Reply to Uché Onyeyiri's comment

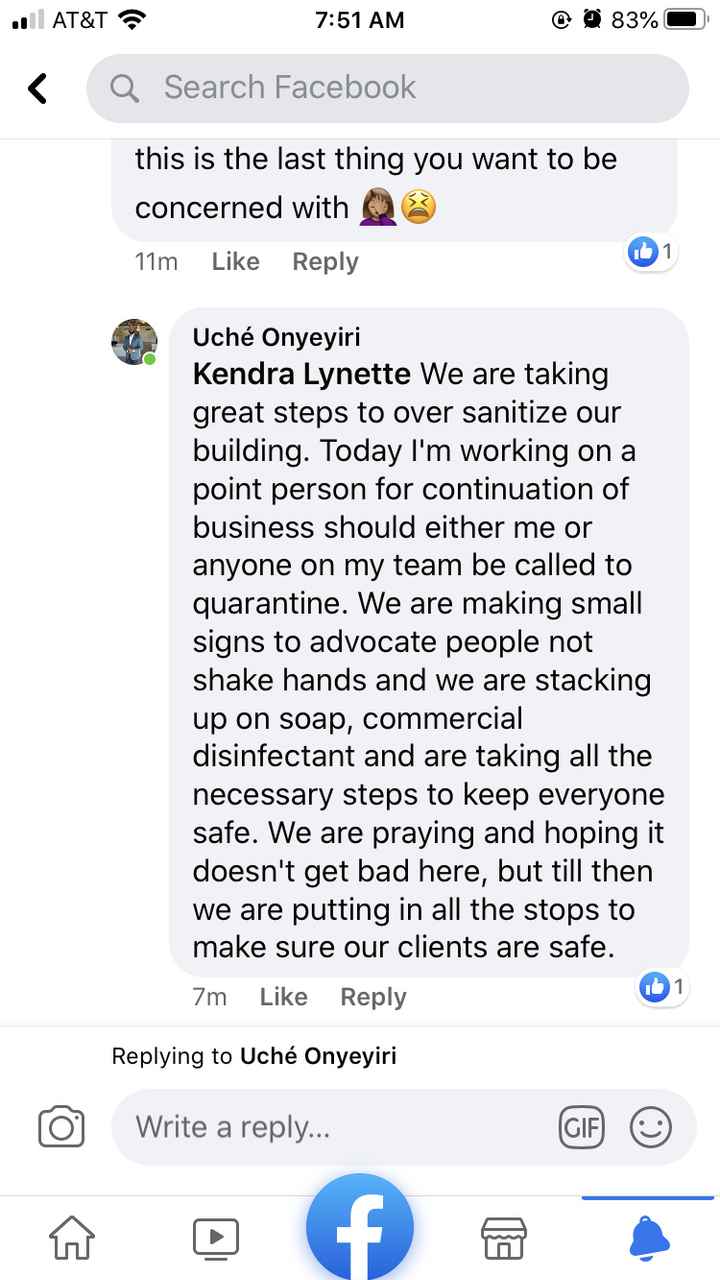(373, 997)
